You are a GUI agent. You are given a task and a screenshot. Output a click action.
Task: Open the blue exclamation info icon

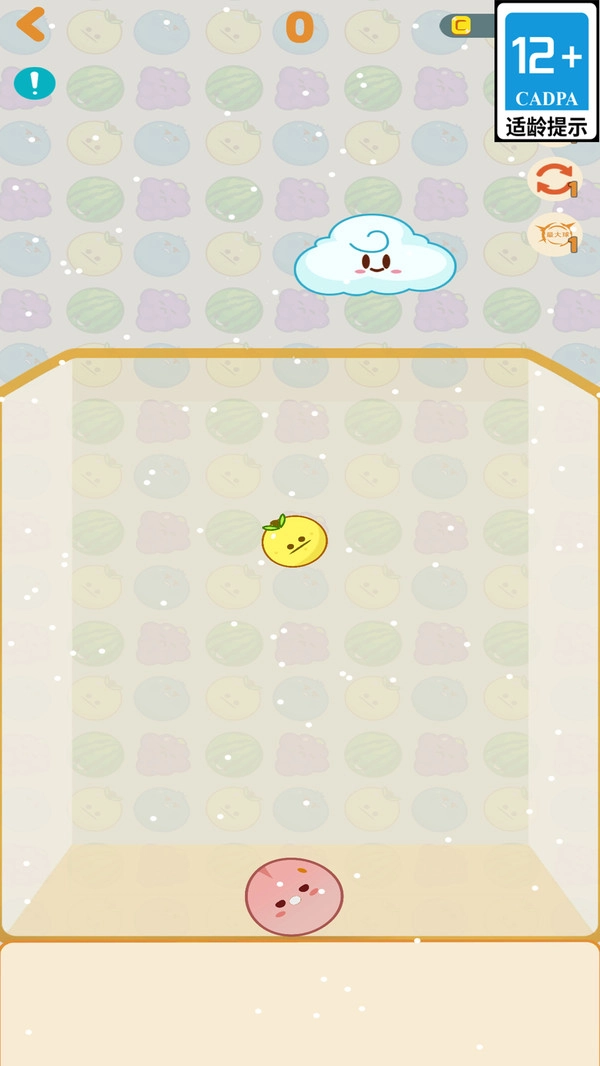34,83
